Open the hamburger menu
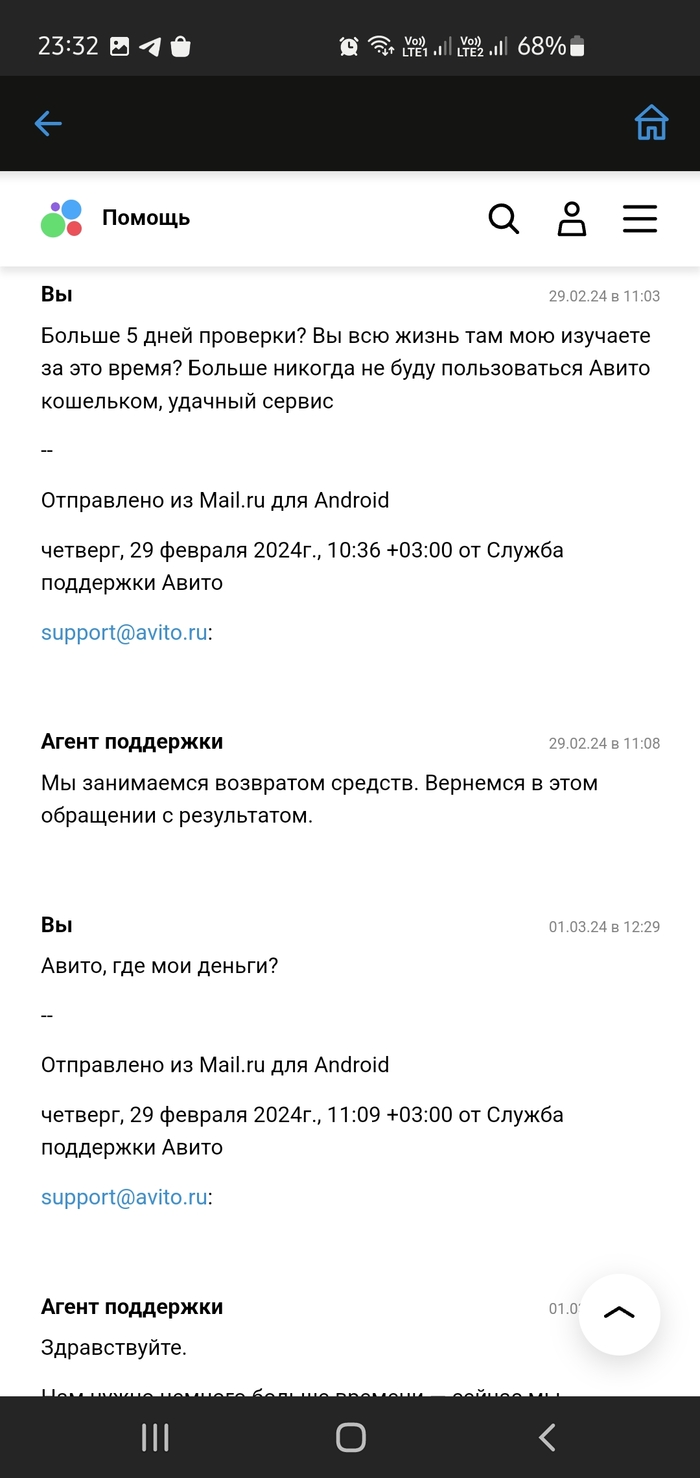Screen dimensions: 700x1478 [x=640, y=218]
